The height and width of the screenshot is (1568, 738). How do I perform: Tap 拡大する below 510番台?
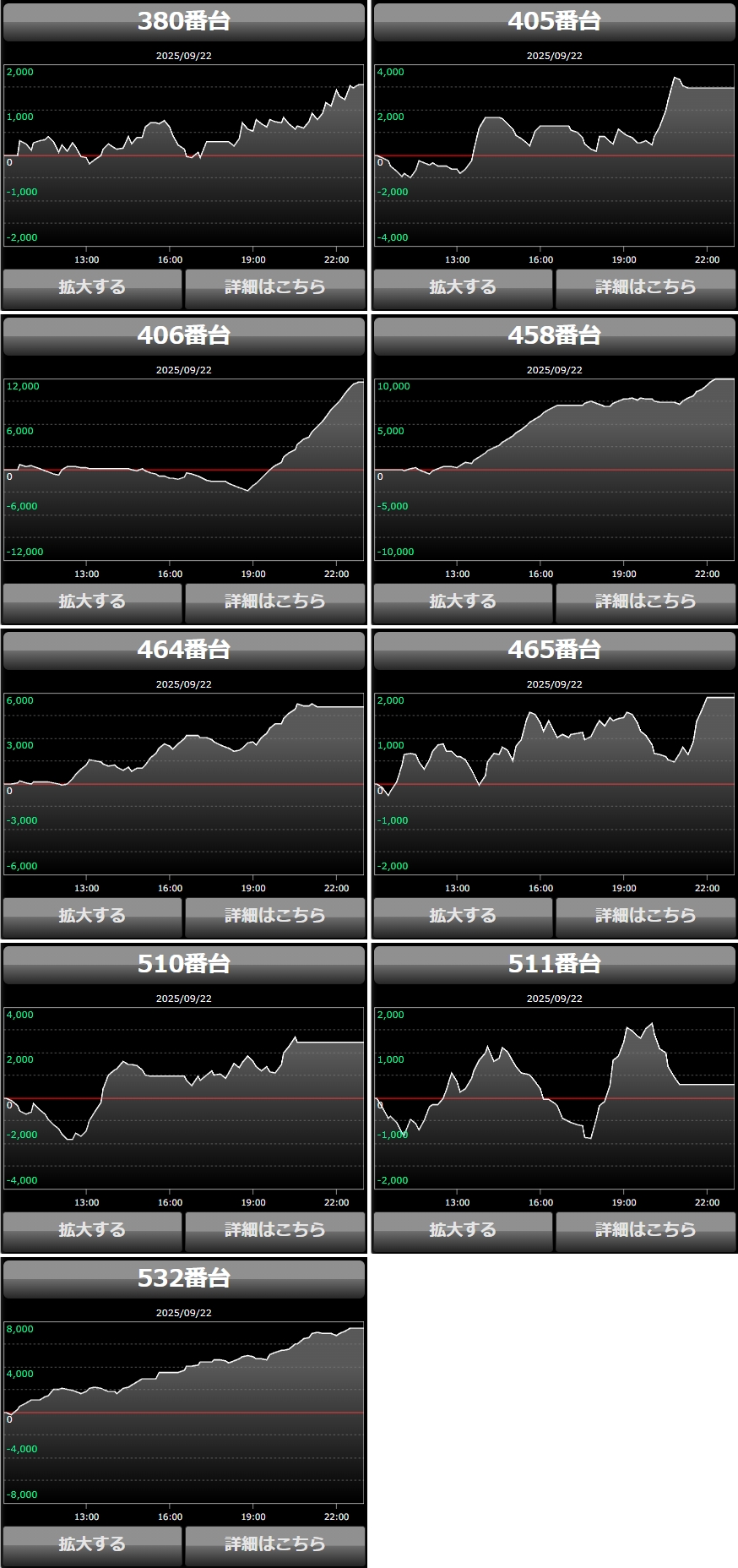click(92, 1231)
